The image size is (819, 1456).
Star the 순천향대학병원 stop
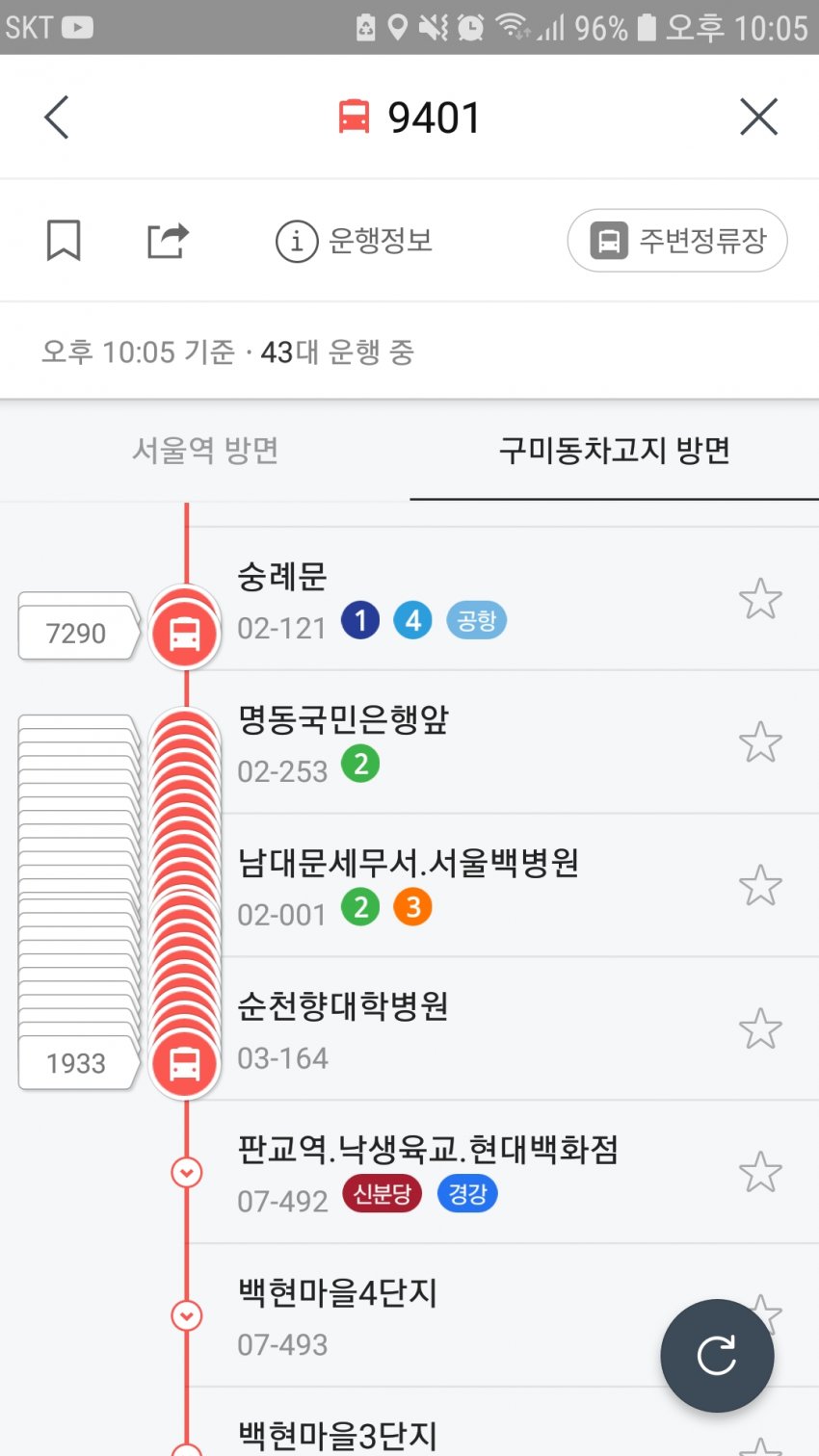coord(760,1029)
